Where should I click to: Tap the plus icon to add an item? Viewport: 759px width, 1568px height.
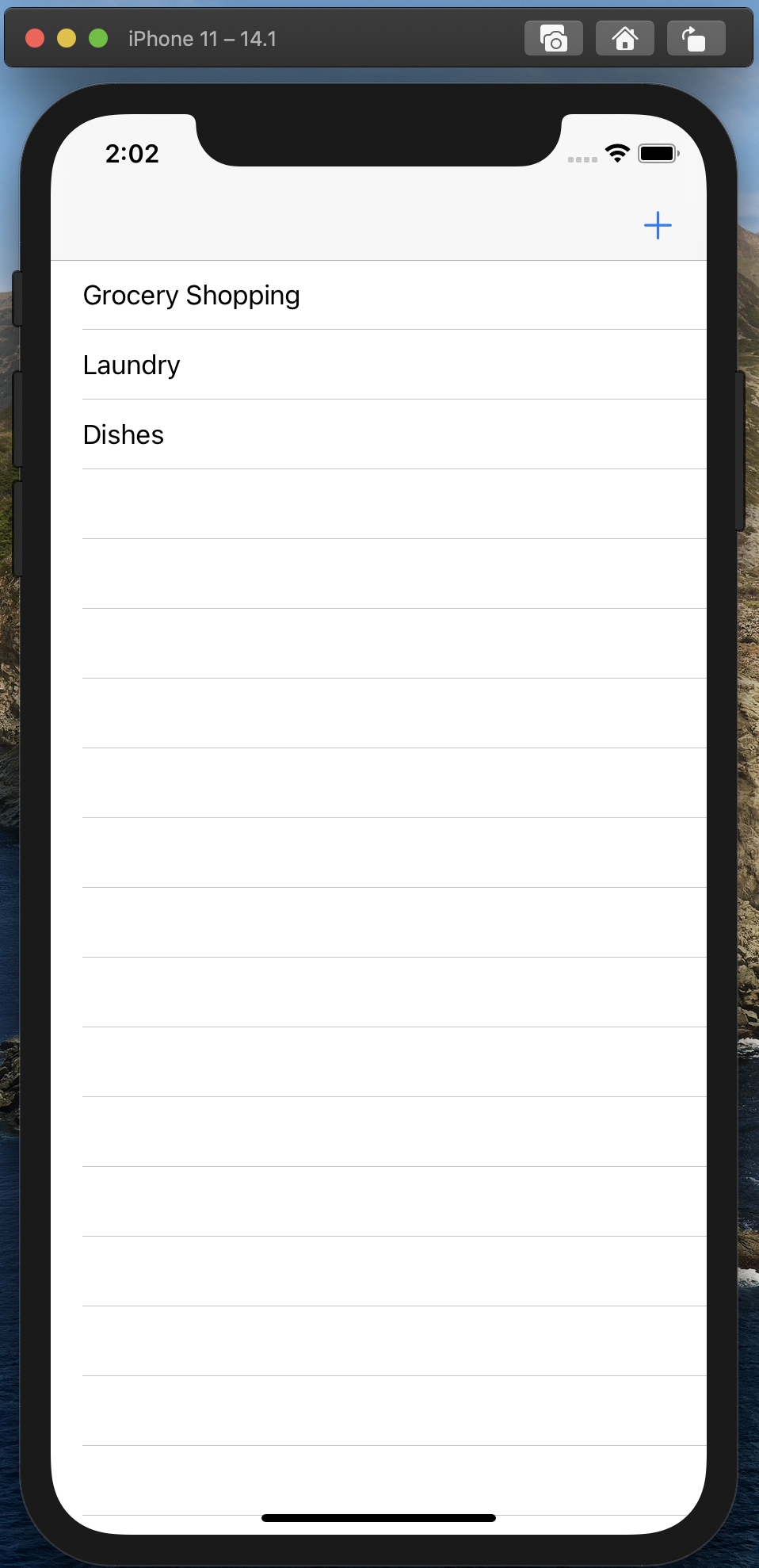[658, 226]
